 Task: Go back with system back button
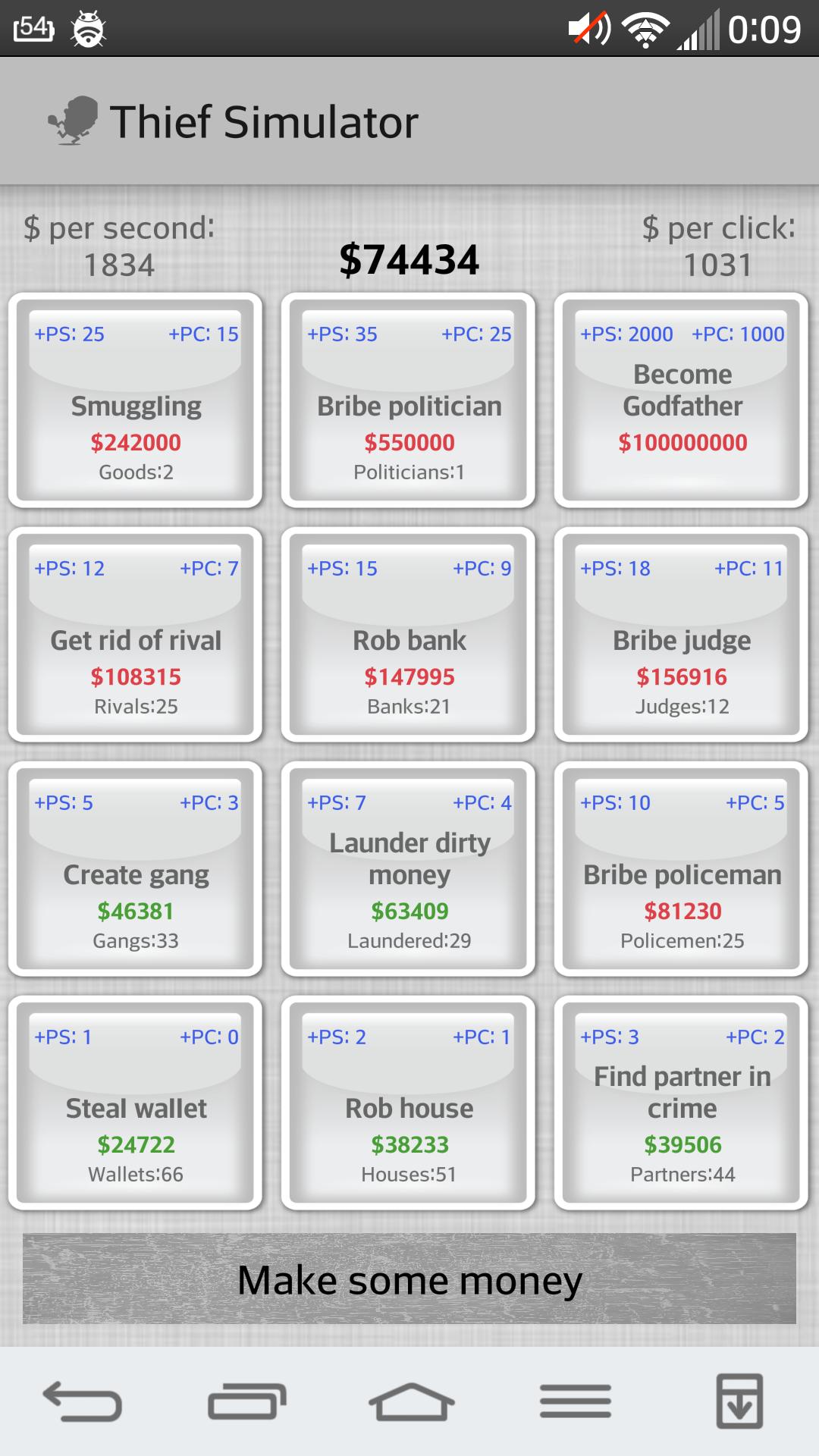[82, 1401]
